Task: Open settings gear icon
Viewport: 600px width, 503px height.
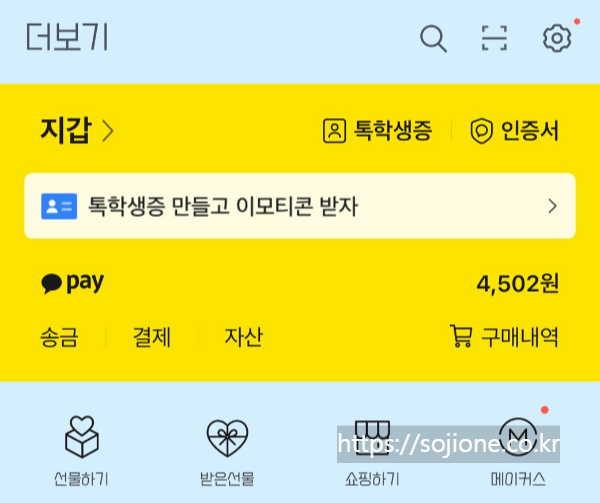Action: pyautogui.click(x=556, y=38)
